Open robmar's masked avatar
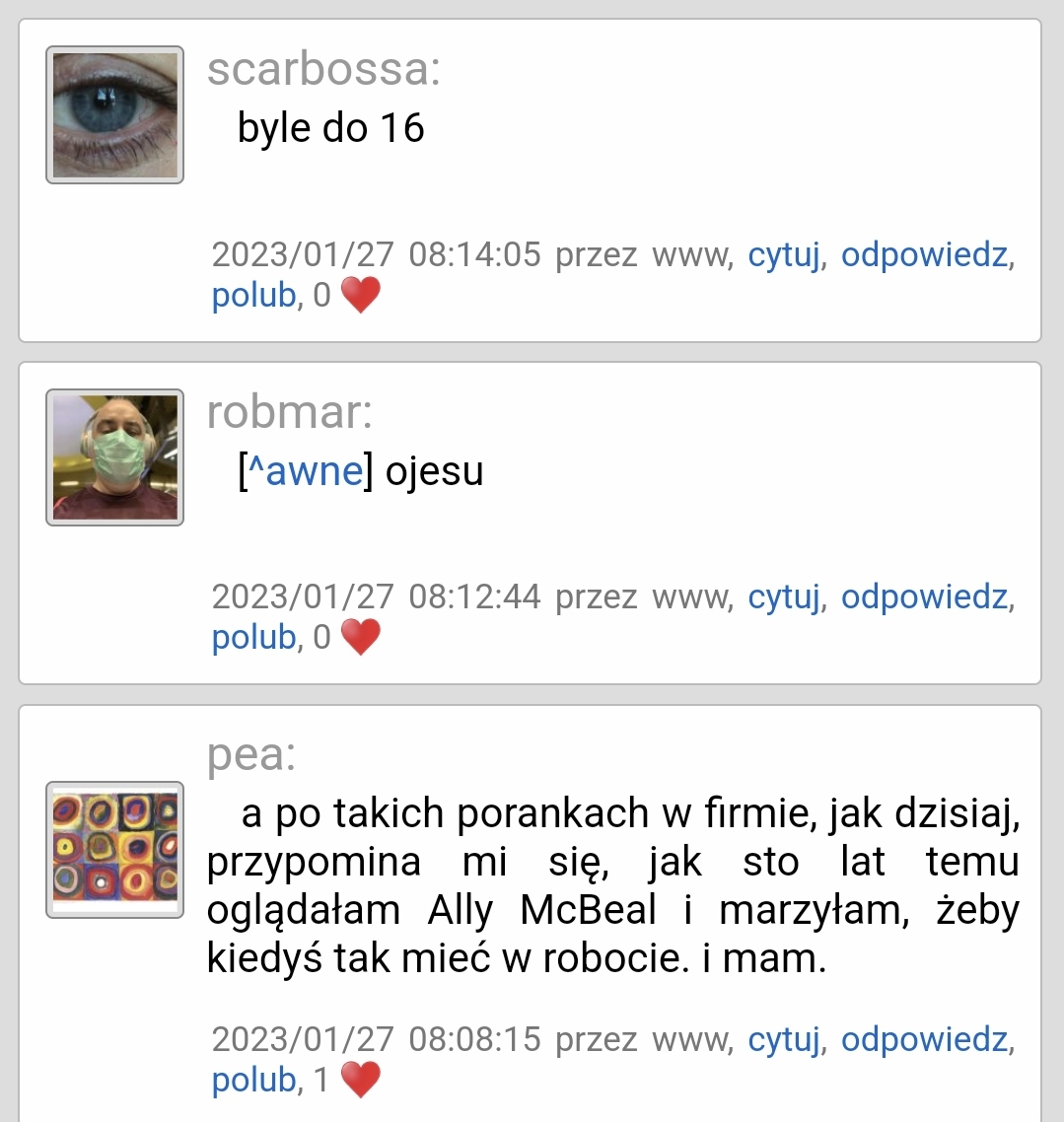 pyautogui.click(x=114, y=456)
